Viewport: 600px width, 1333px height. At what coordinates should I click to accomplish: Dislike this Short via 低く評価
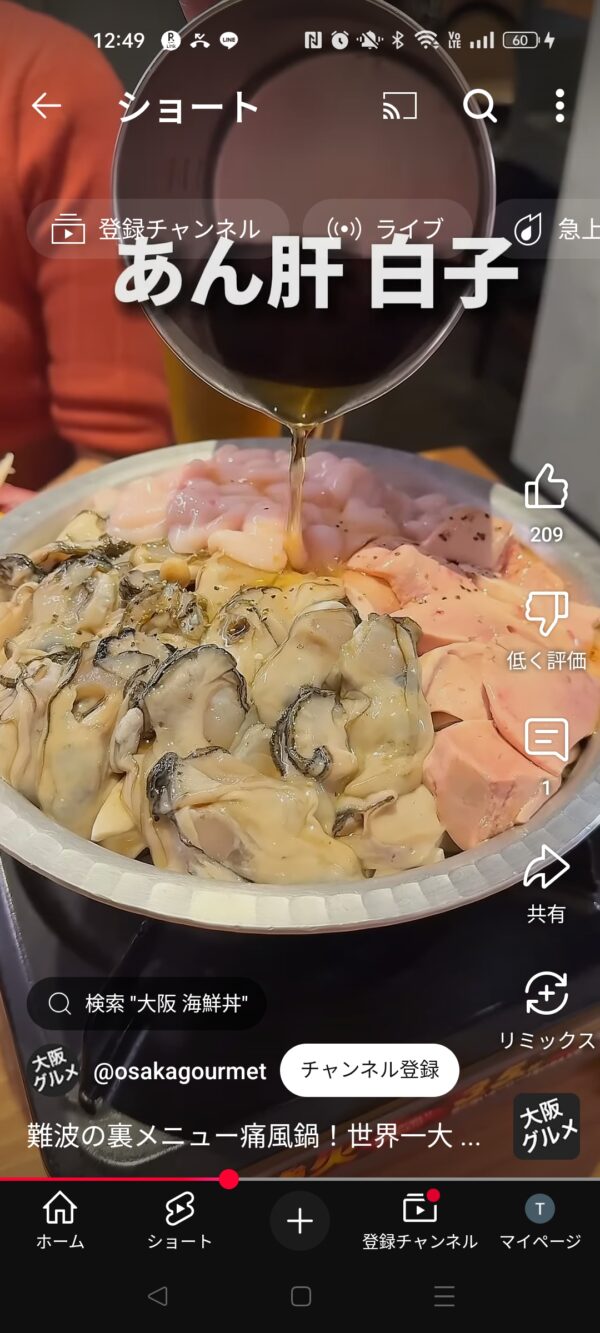(546, 614)
